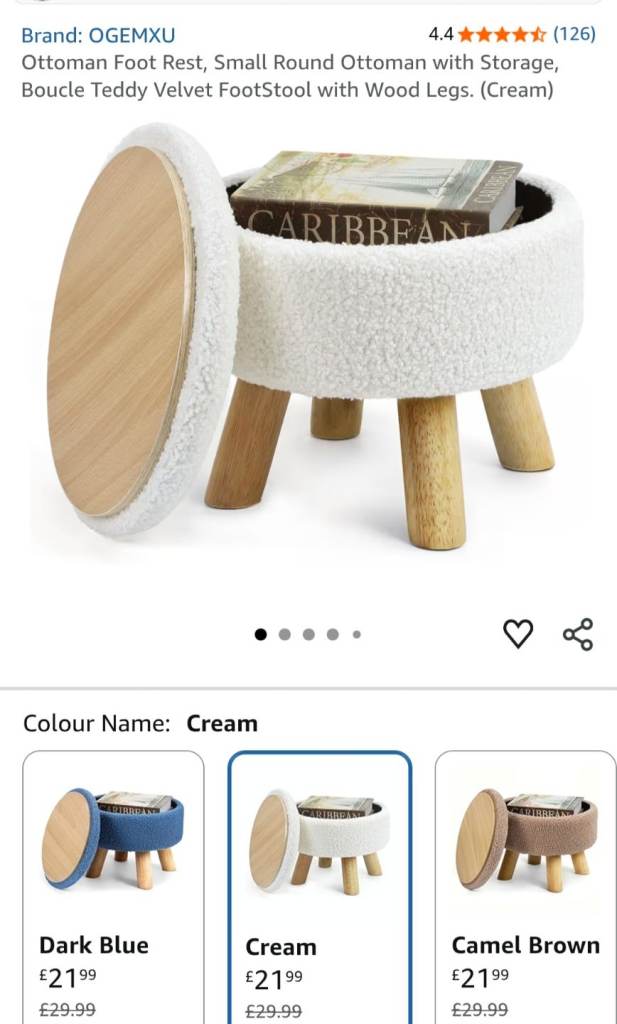Add item to wish list heart
Image resolution: width=617 pixels, height=1024 pixels.
coord(517,633)
